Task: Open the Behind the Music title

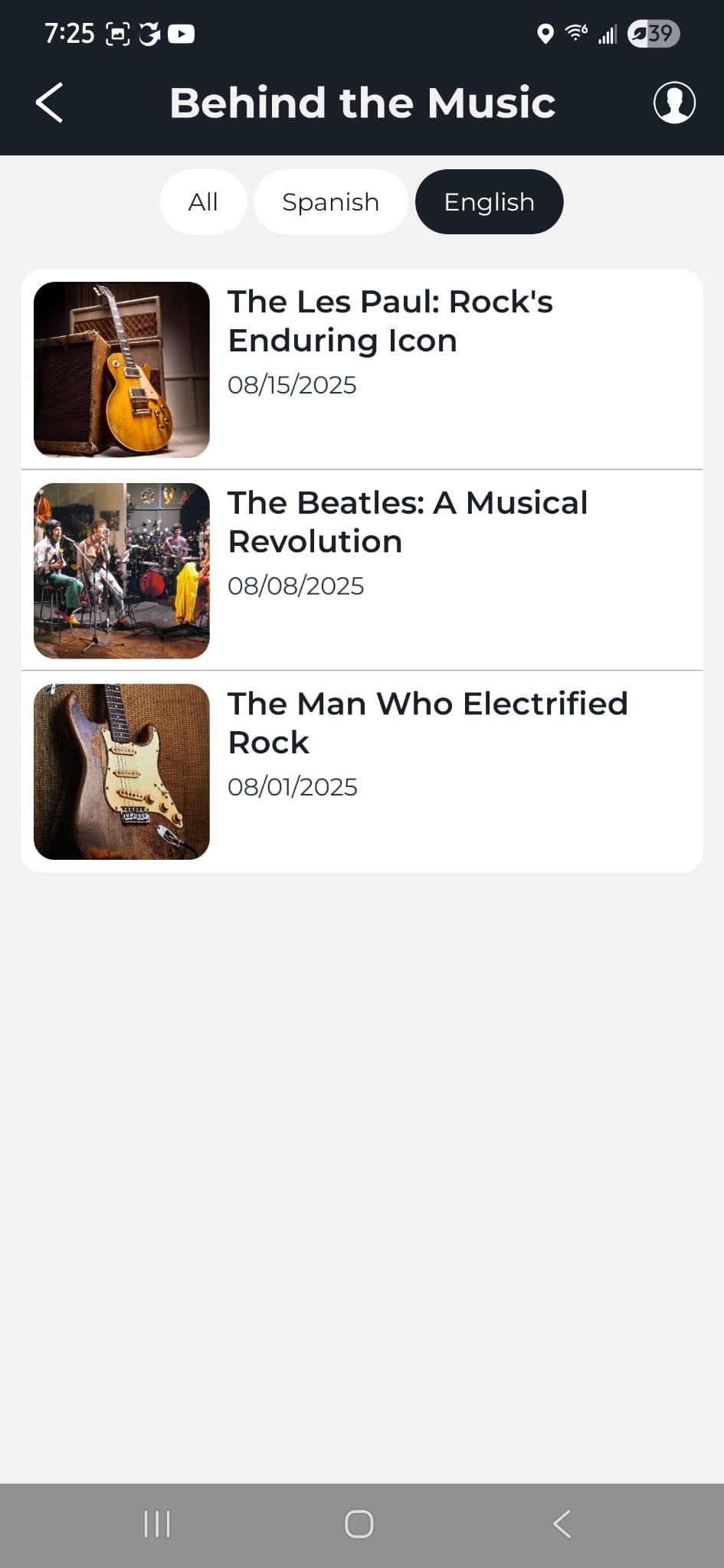Action: pos(362,102)
